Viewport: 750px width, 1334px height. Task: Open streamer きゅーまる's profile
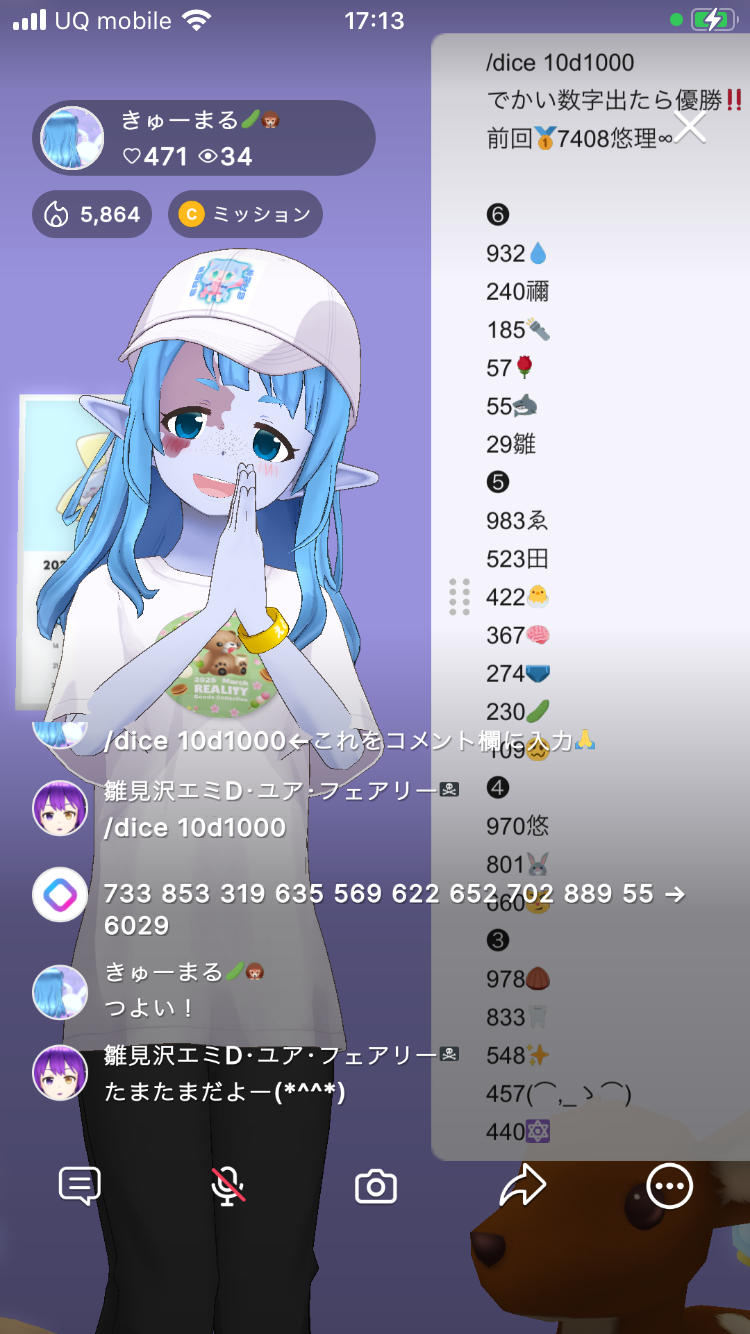tap(73, 138)
